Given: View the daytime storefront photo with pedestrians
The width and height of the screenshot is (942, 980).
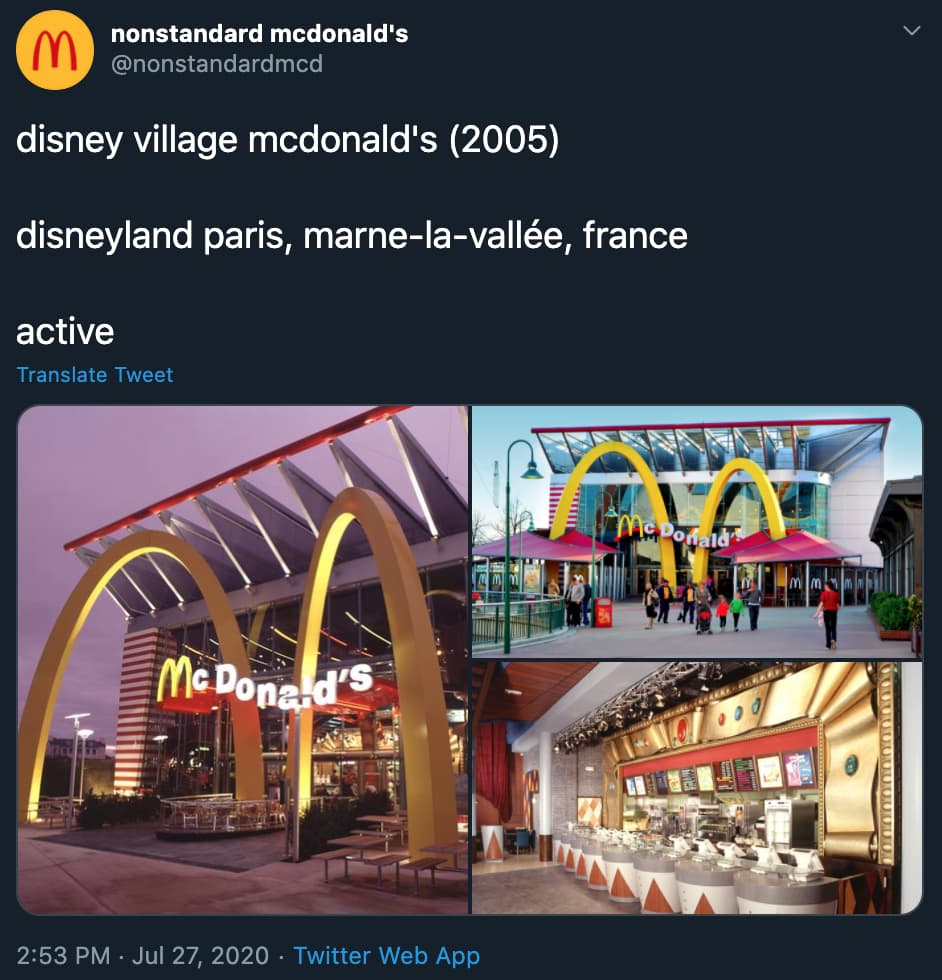Looking at the screenshot, I should (696, 532).
